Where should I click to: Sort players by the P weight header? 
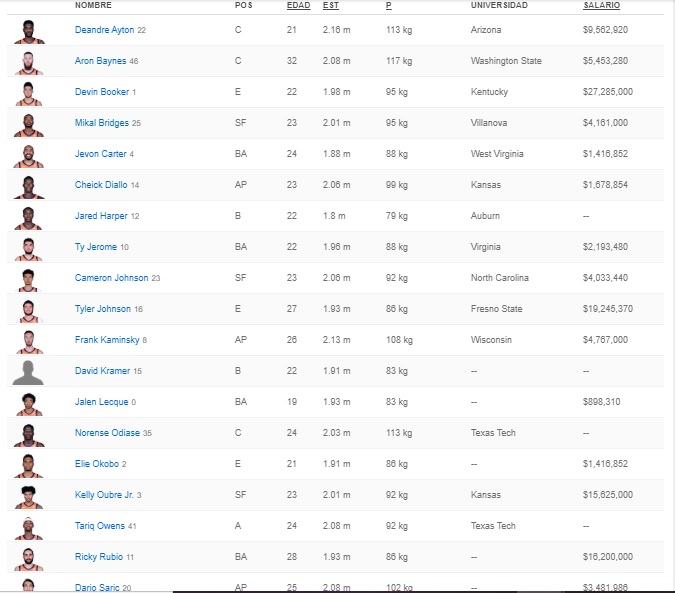(x=388, y=6)
